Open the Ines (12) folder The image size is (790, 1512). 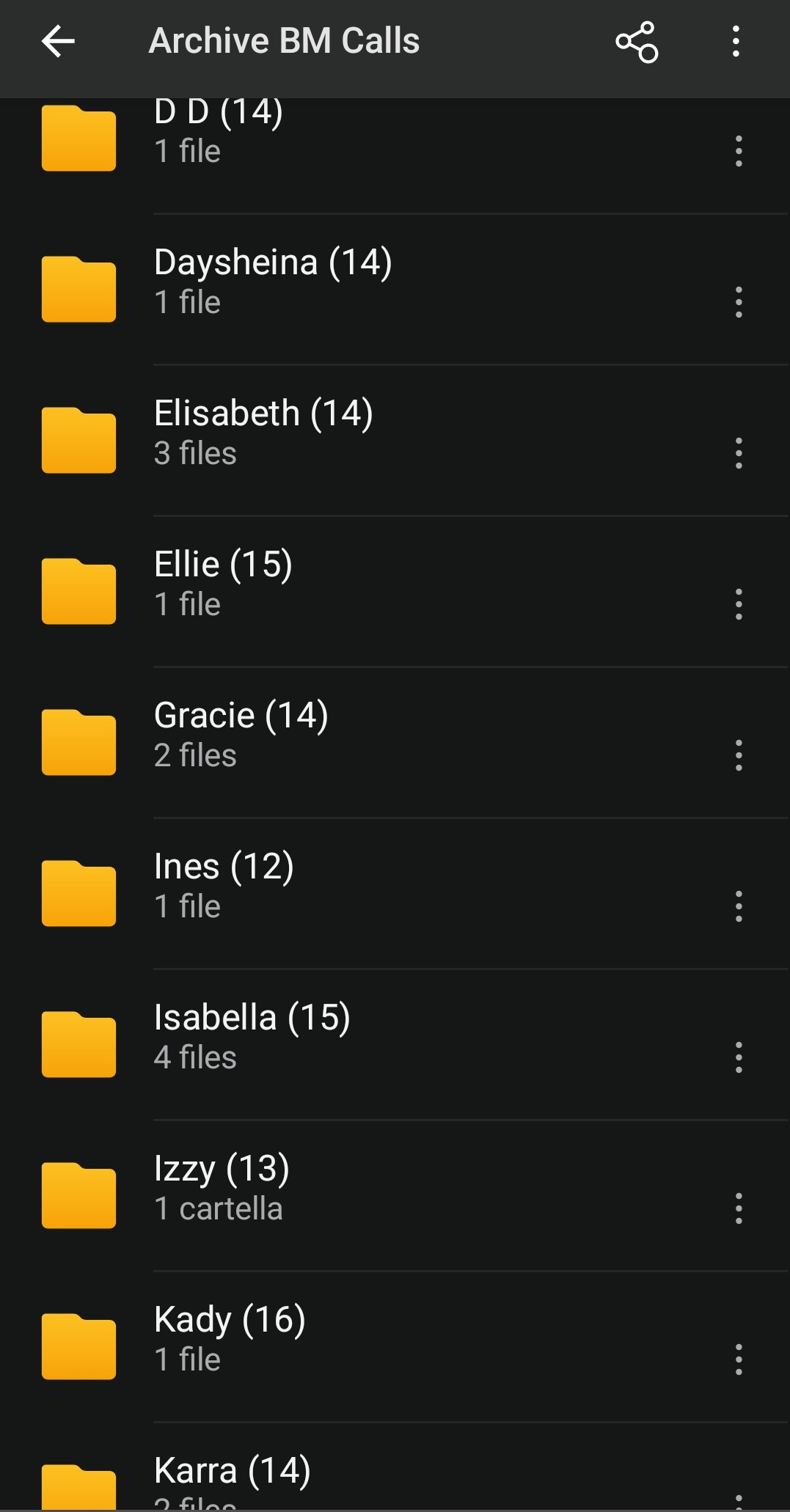pos(293,887)
